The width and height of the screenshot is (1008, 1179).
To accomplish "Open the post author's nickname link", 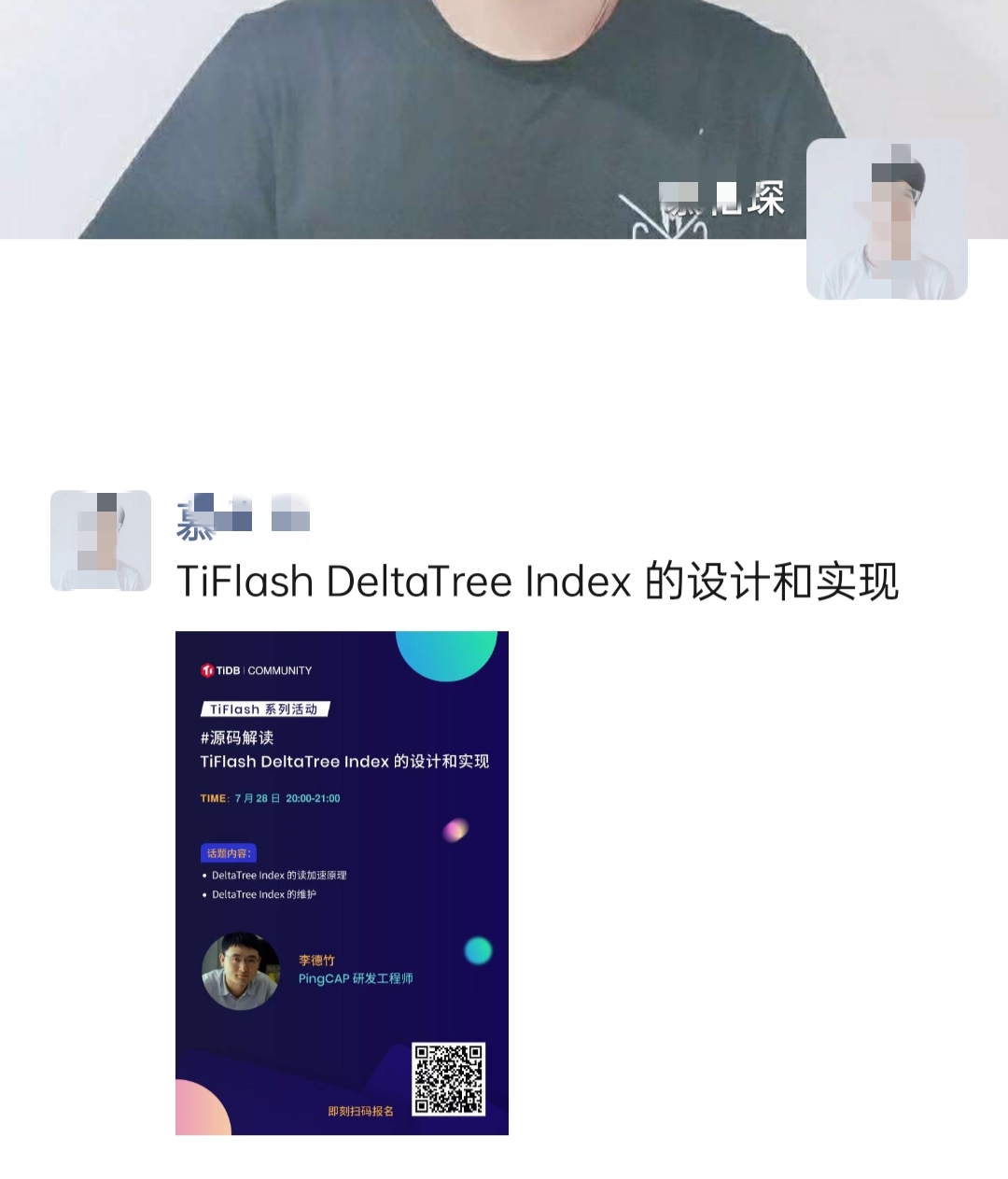I will point(243,517).
